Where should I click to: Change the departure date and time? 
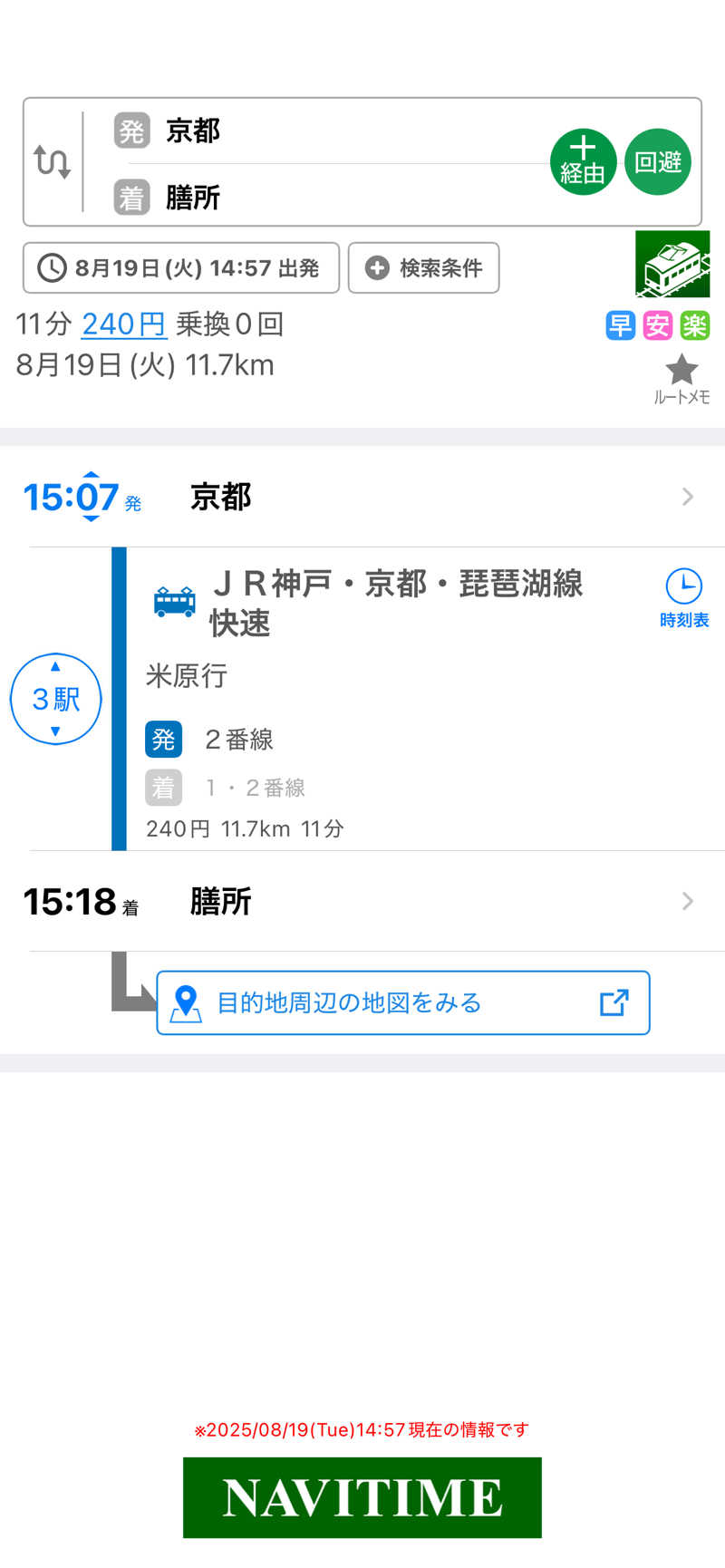point(180,267)
